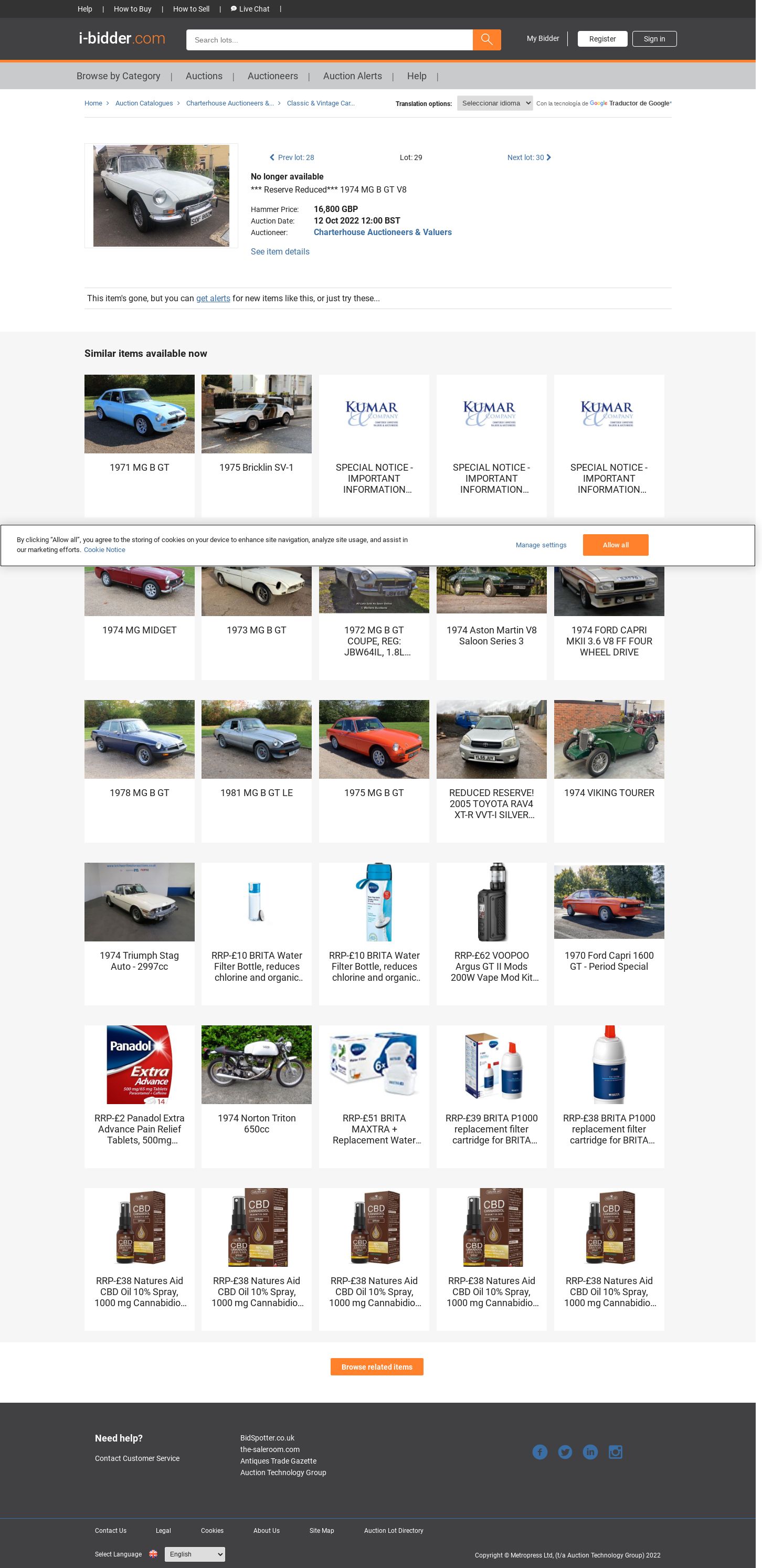762x1568 pixels.
Task: Tap the orange search icon button
Action: pyautogui.click(x=486, y=39)
